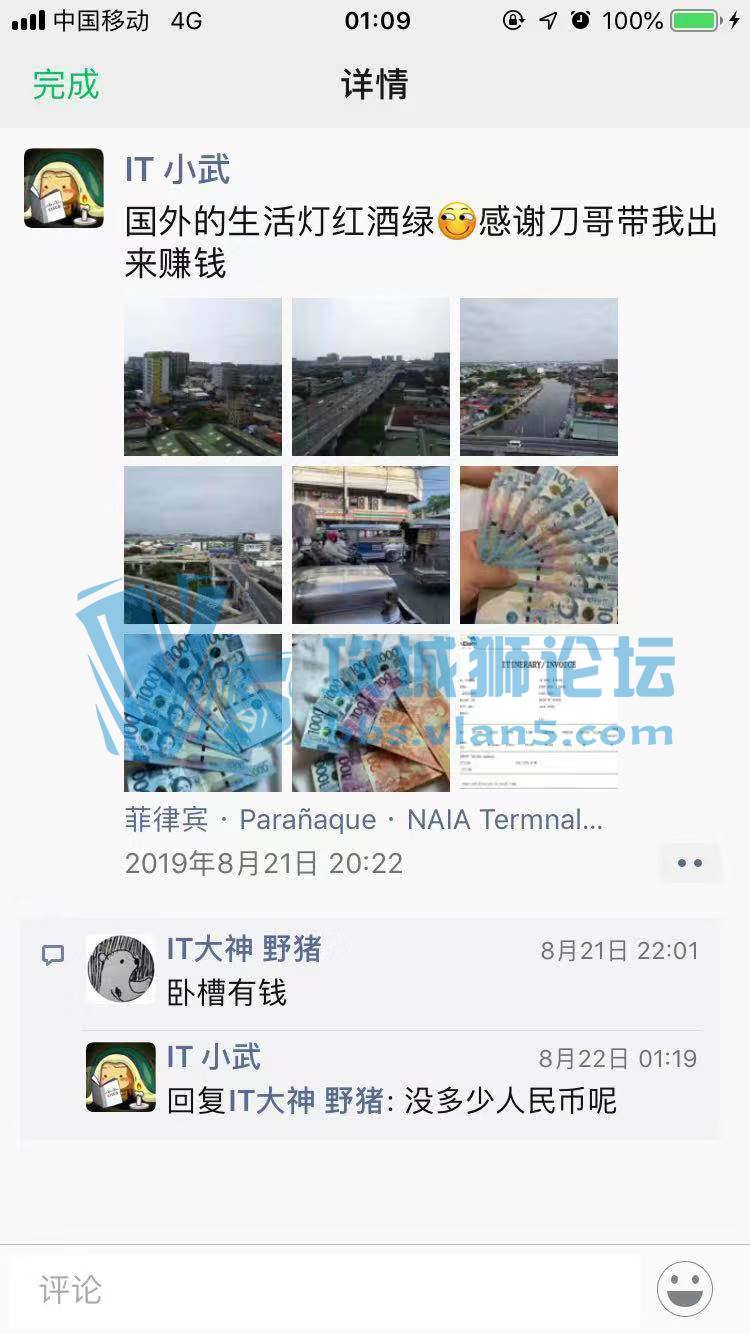View the river photo in top row
750x1334 pixels.
[x=539, y=377]
